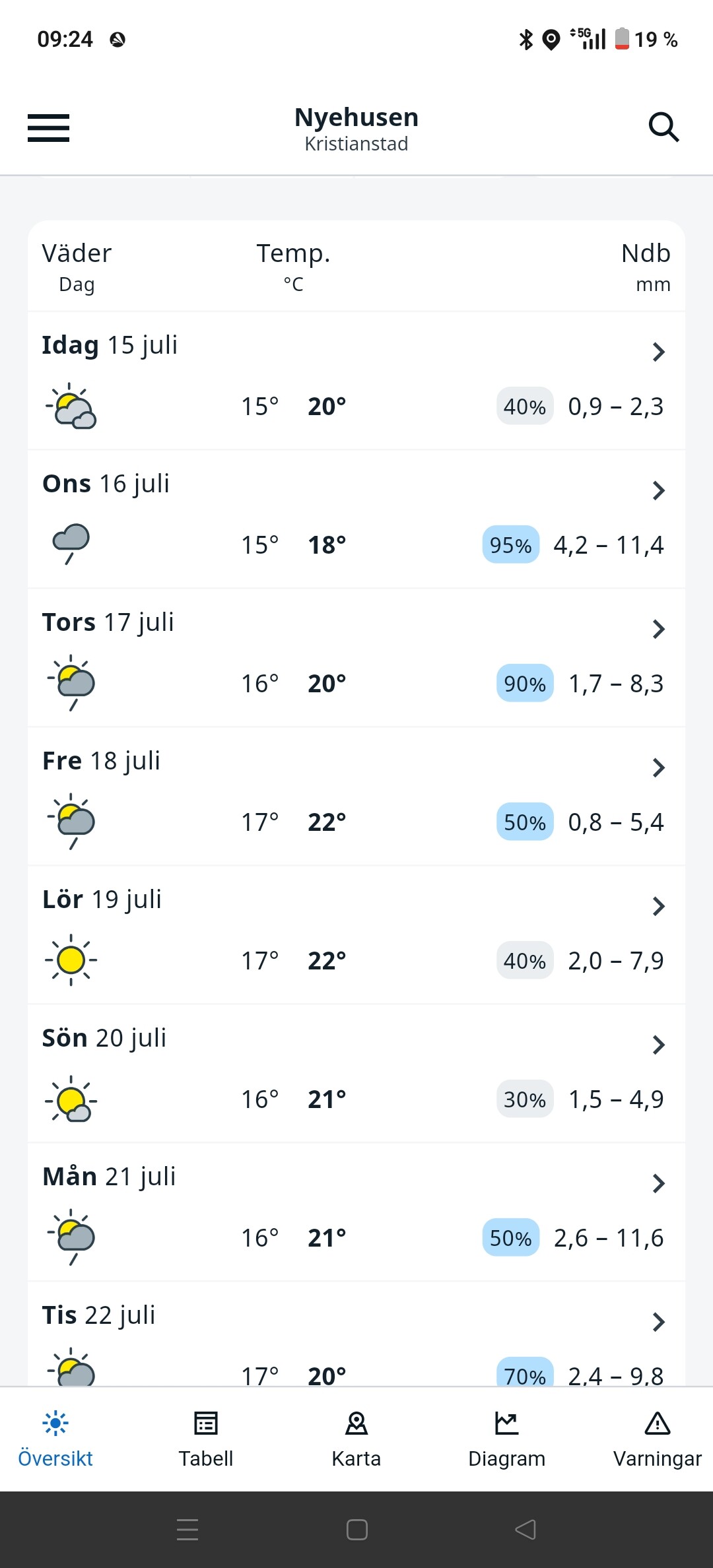
Task: Open the hamburger menu
Action: [x=48, y=128]
